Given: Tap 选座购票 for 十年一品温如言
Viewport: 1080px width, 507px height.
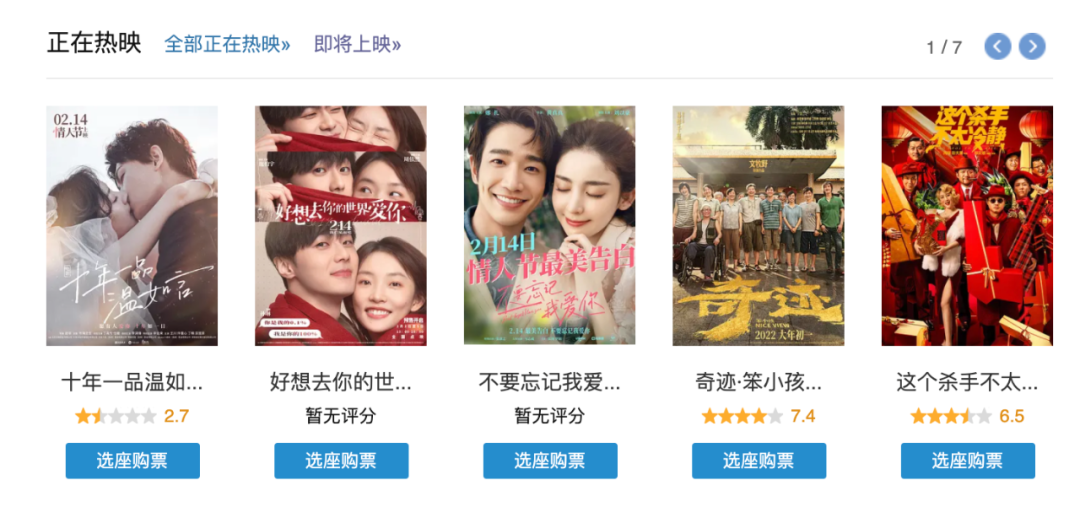Looking at the screenshot, I should point(133,461).
